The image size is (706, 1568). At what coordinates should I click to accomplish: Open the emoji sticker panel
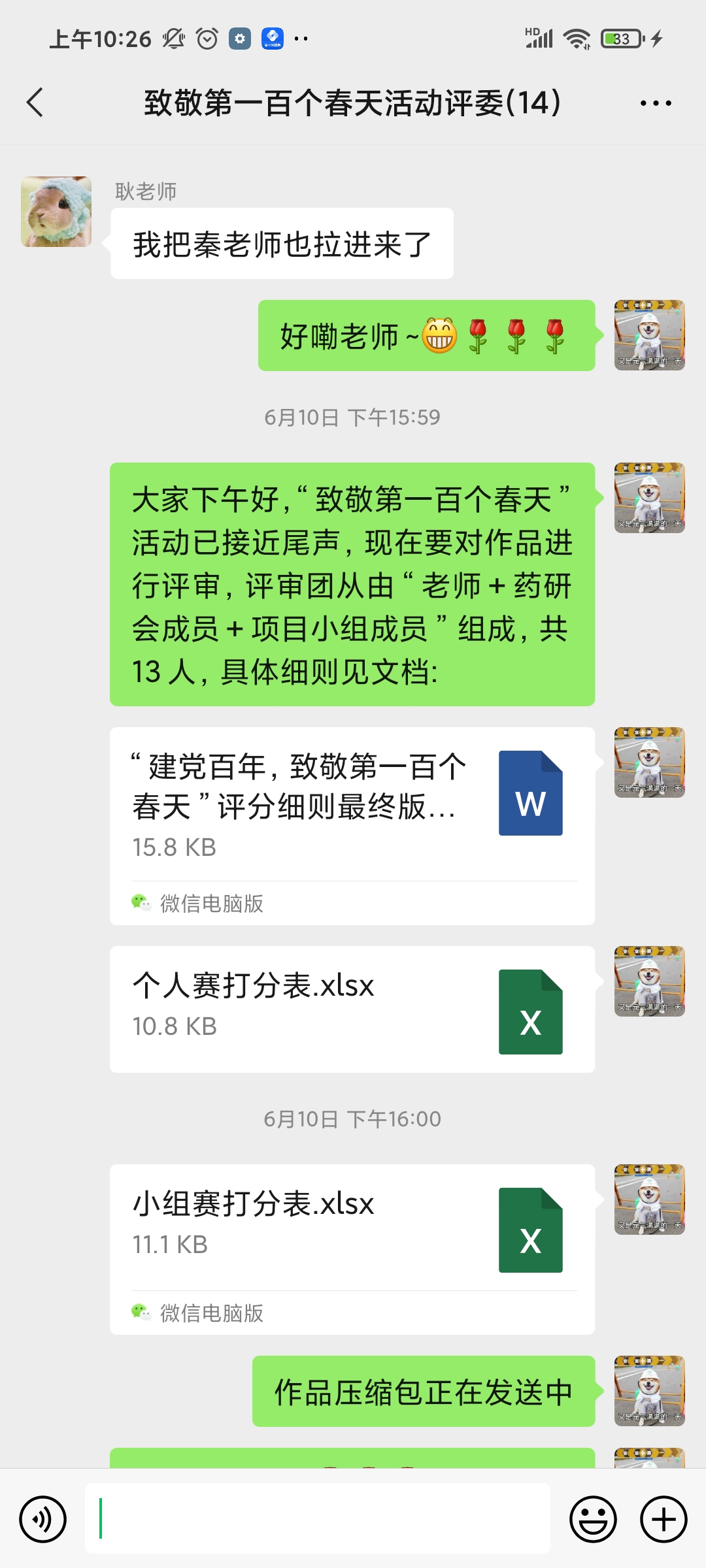(593, 1519)
